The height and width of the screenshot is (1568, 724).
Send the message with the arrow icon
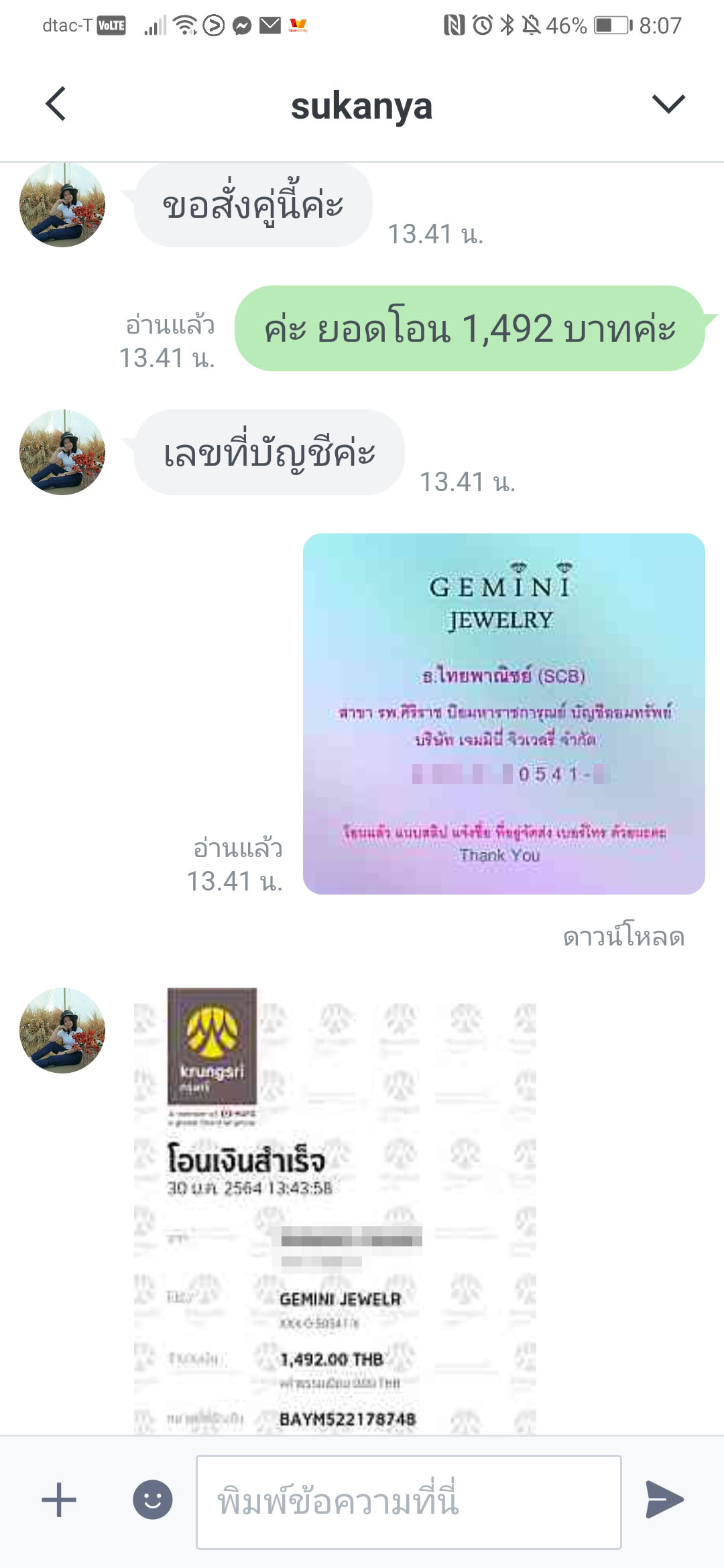click(x=664, y=1500)
